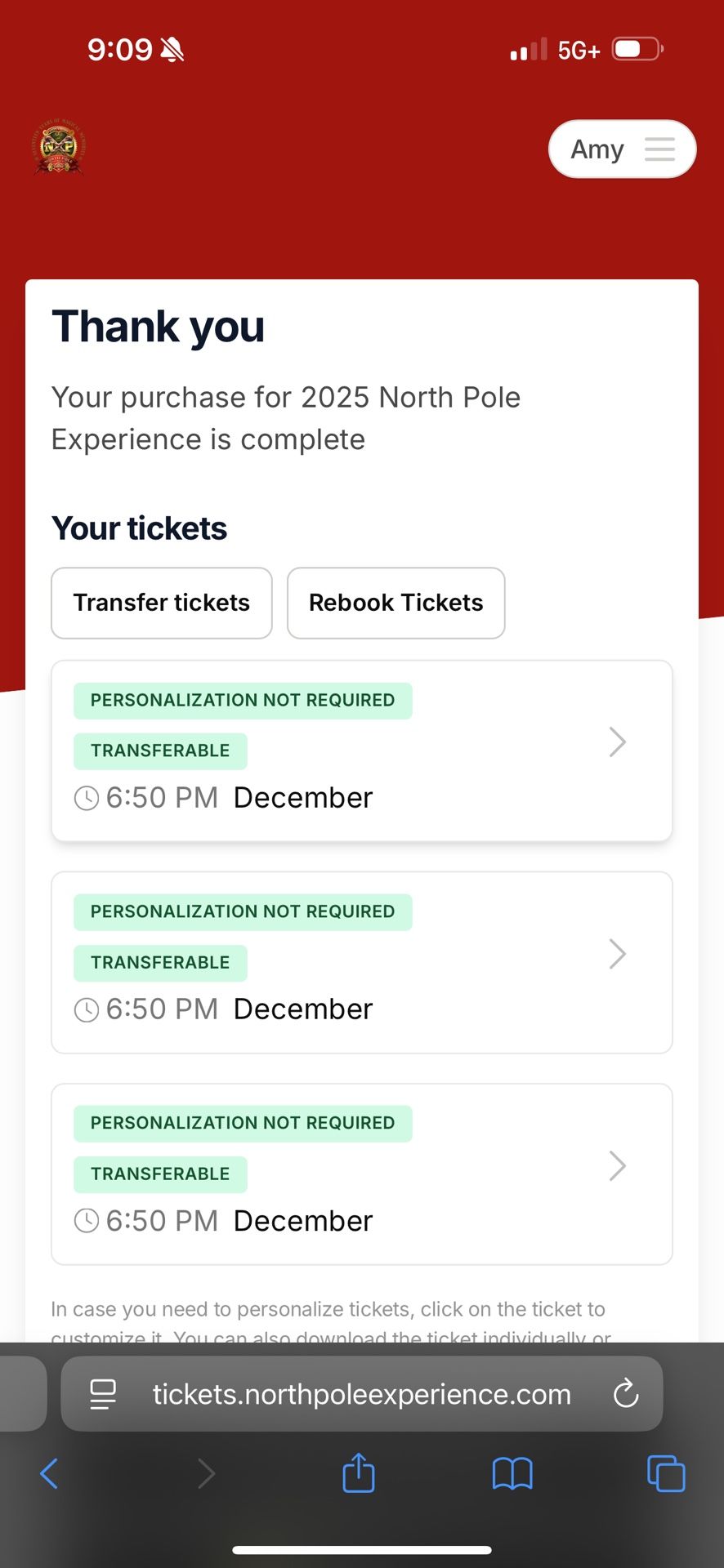
Task: Select Rebook Tickets
Action: click(396, 603)
